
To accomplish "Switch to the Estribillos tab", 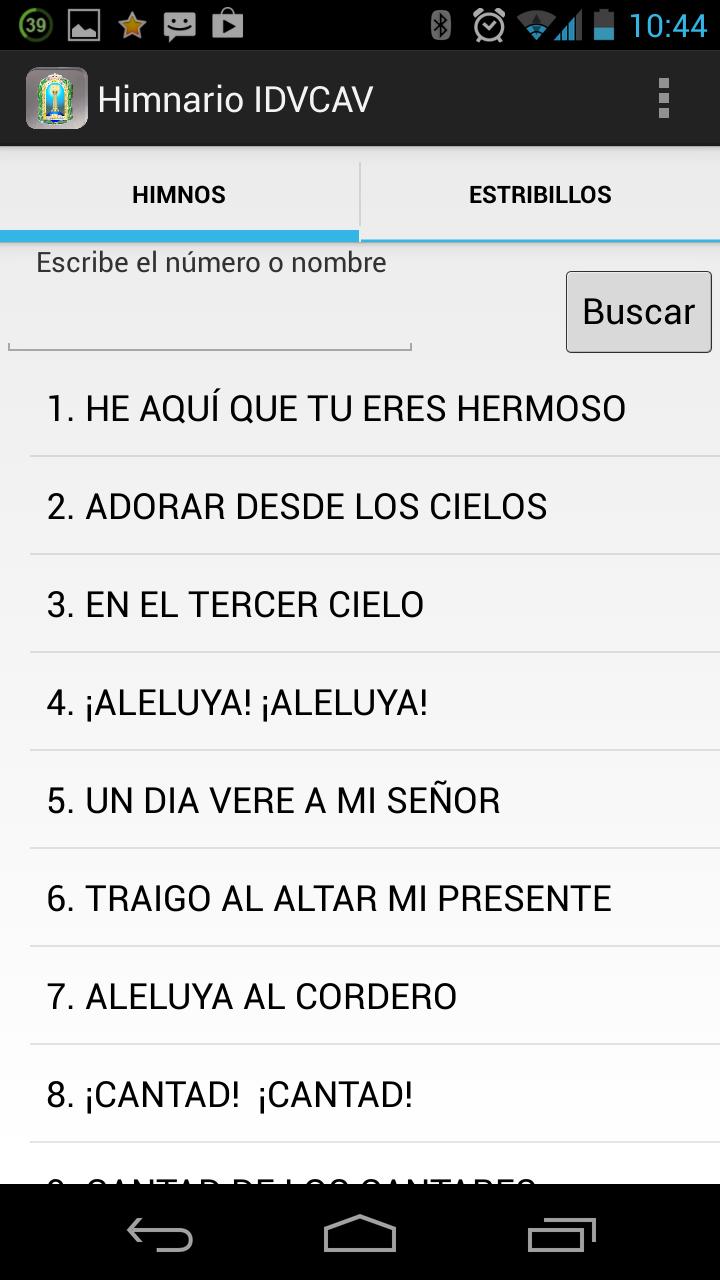I will pos(540,195).
